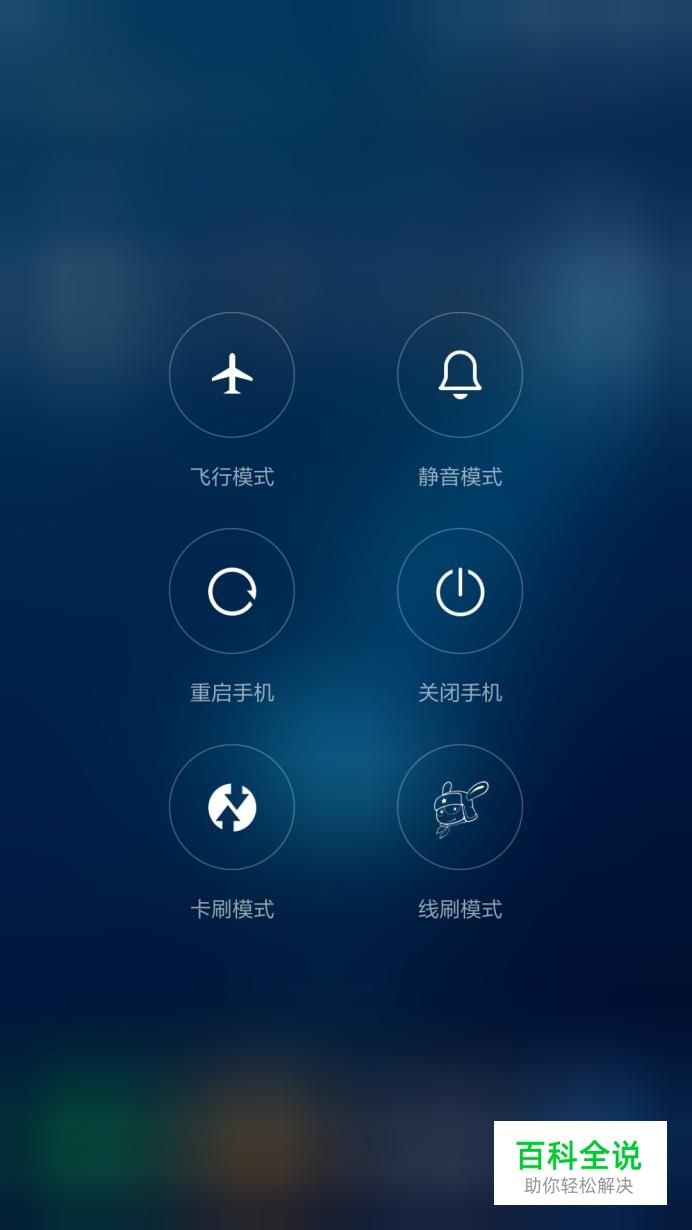Enable airplane mode (飞行模式)
The width and height of the screenshot is (692, 1230).
click(232, 375)
